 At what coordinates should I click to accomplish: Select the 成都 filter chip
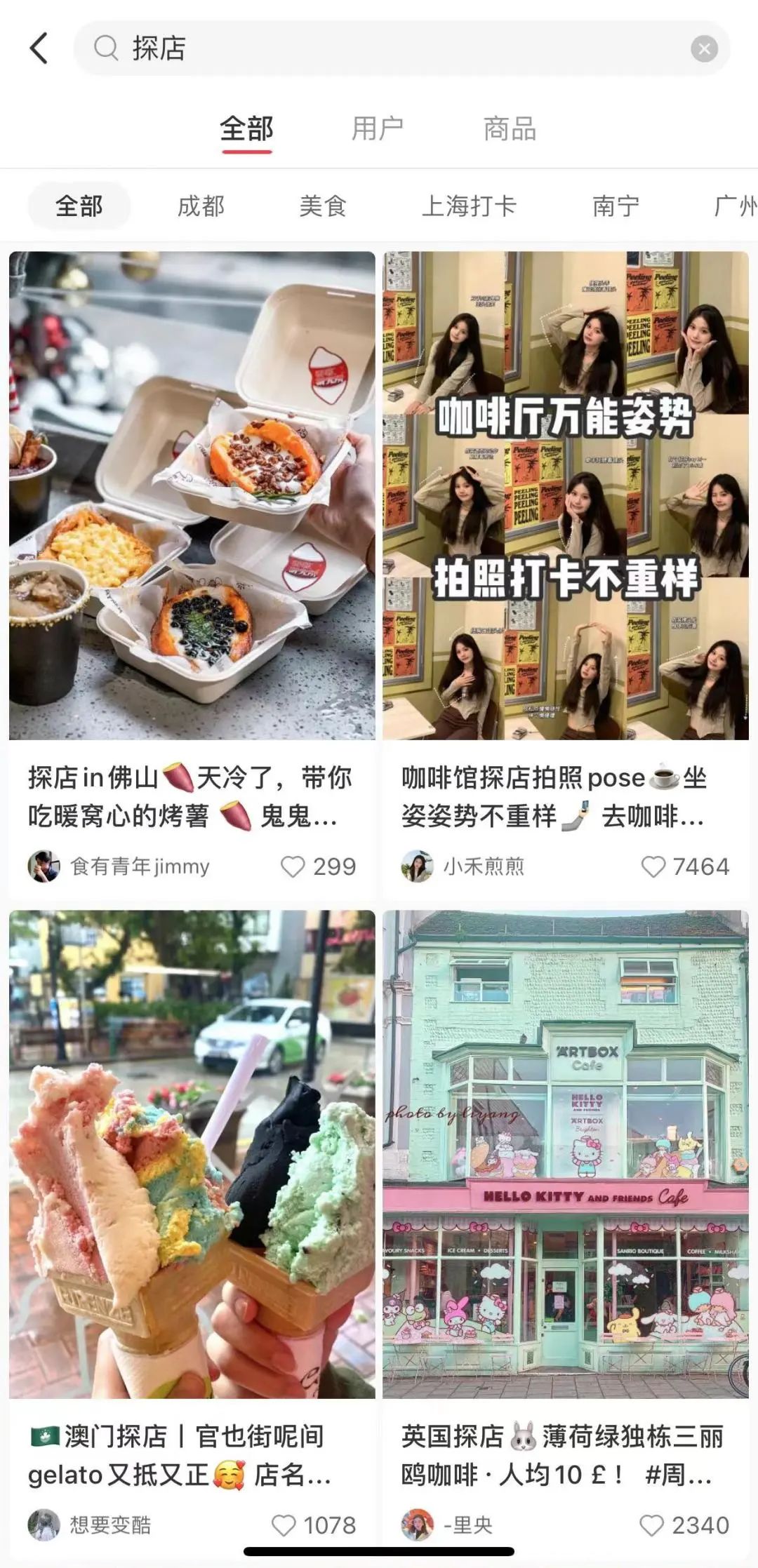(x=201, y=206)
